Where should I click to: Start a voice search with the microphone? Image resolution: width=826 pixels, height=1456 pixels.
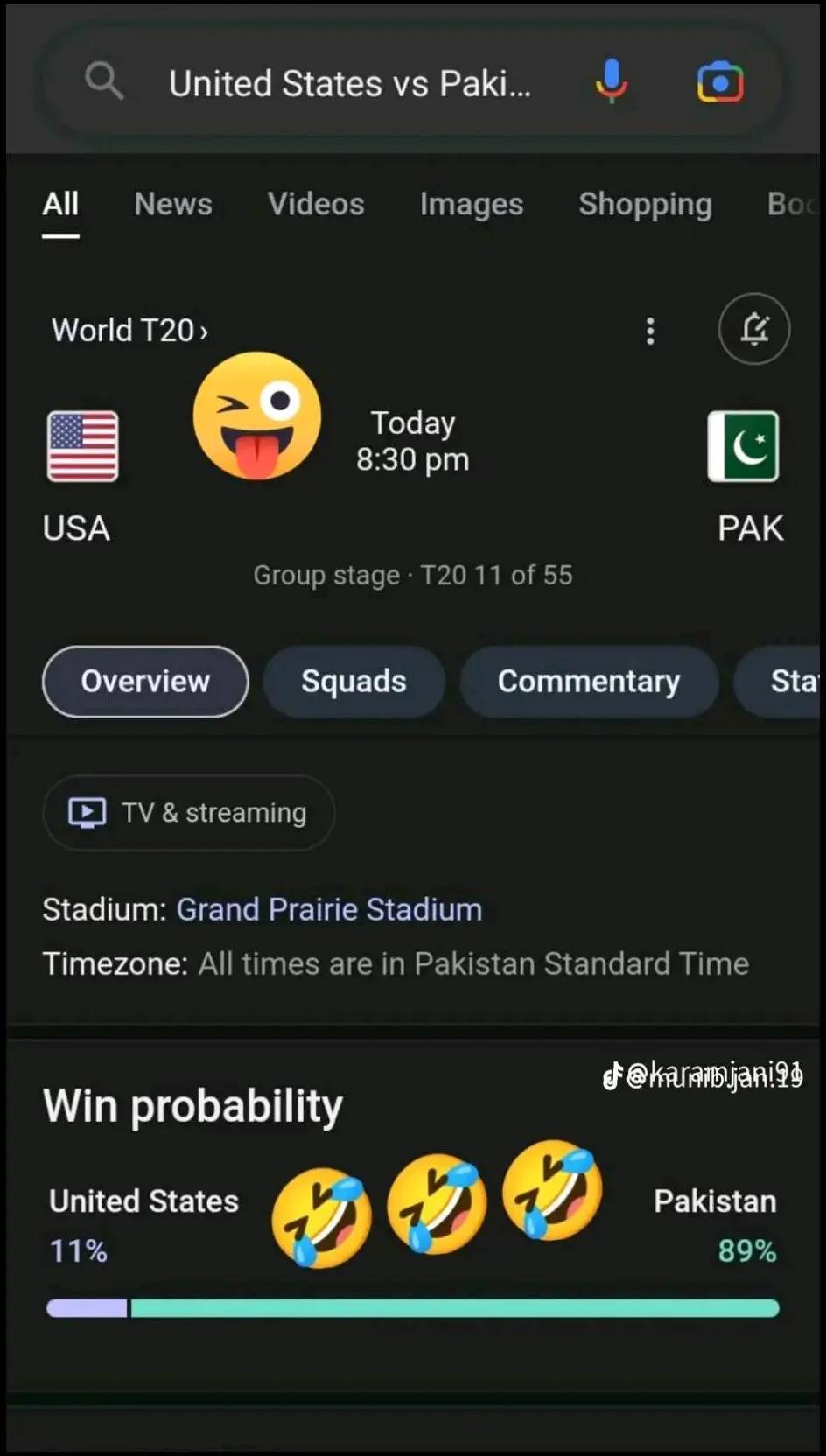612,82
